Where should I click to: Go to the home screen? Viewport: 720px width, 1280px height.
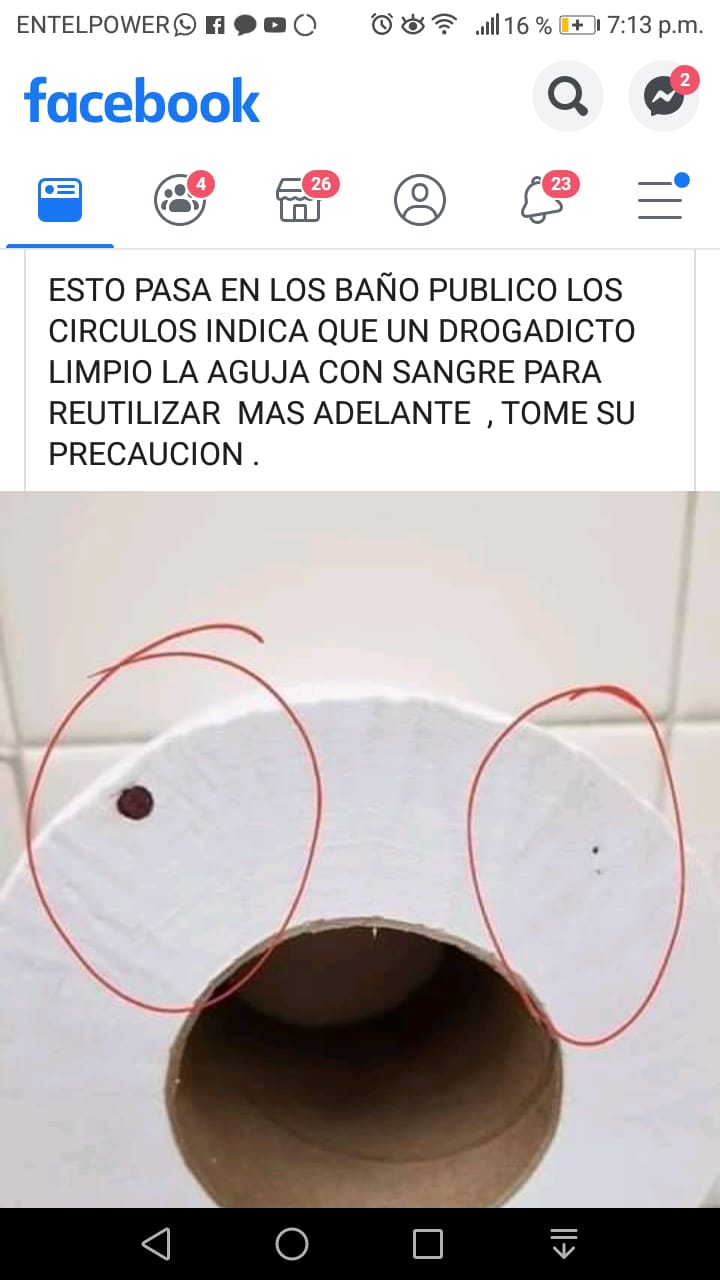tap(292, 1244)
